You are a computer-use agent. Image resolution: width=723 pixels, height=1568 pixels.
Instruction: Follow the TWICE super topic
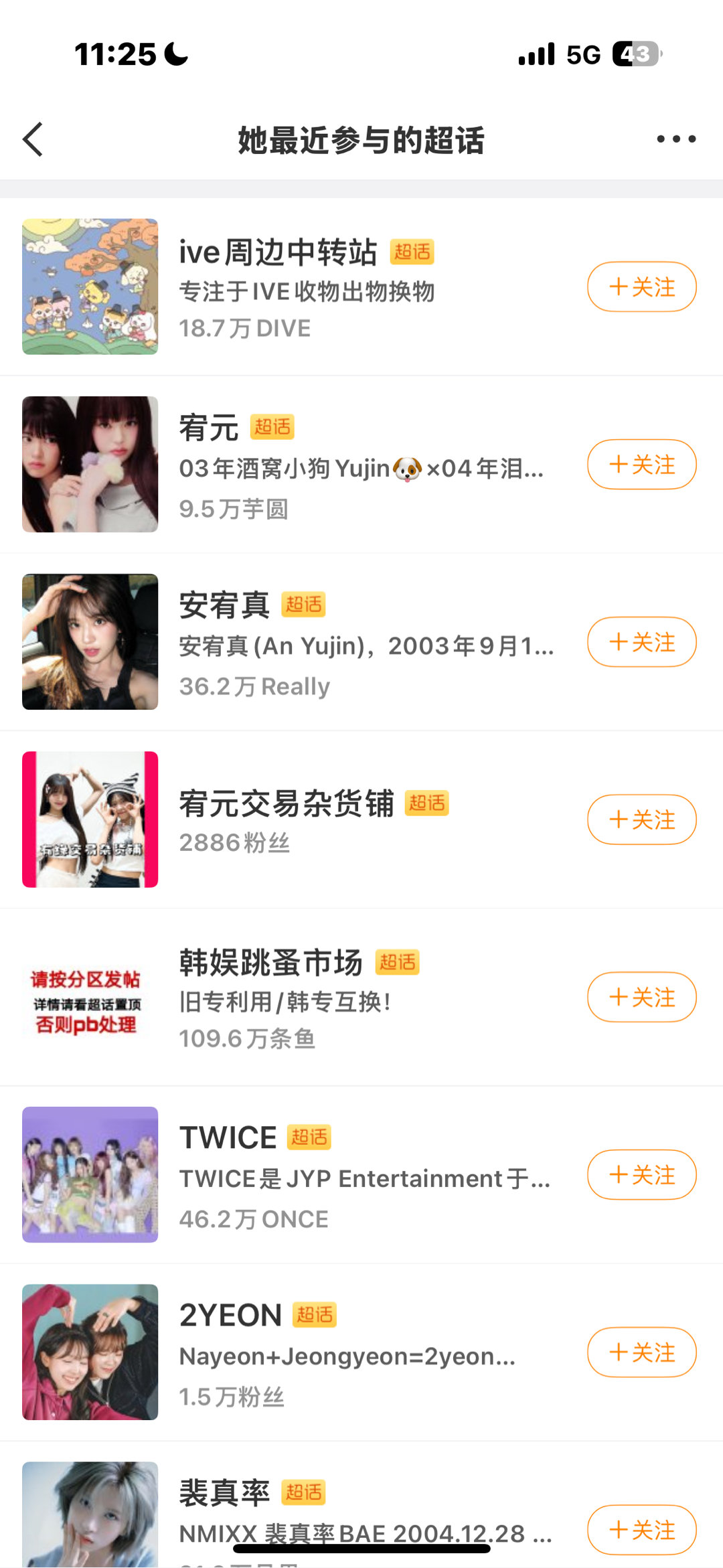tap(641, 1175)
